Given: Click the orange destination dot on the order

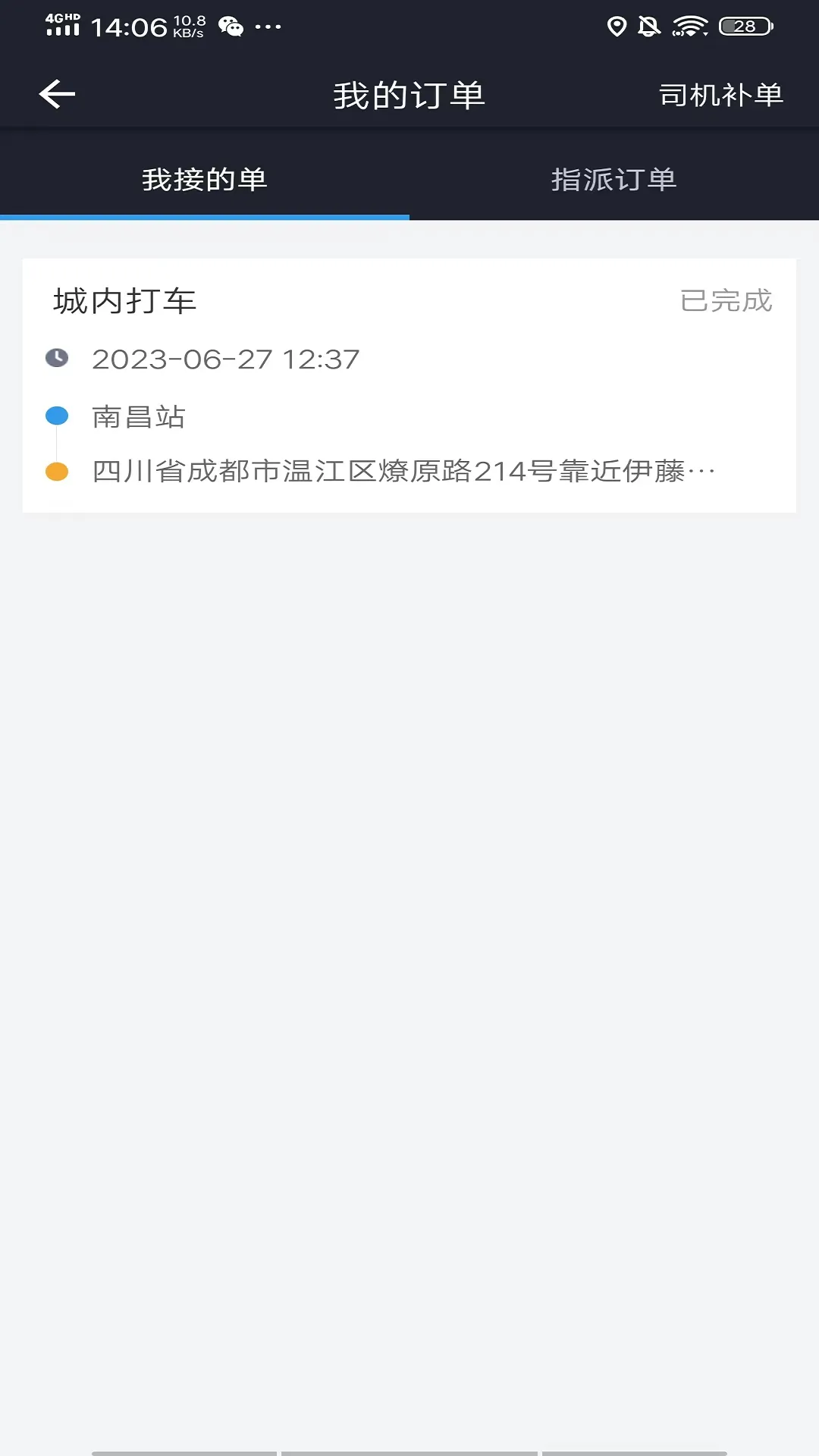Looking at the screenshot, I should (56, 470).
